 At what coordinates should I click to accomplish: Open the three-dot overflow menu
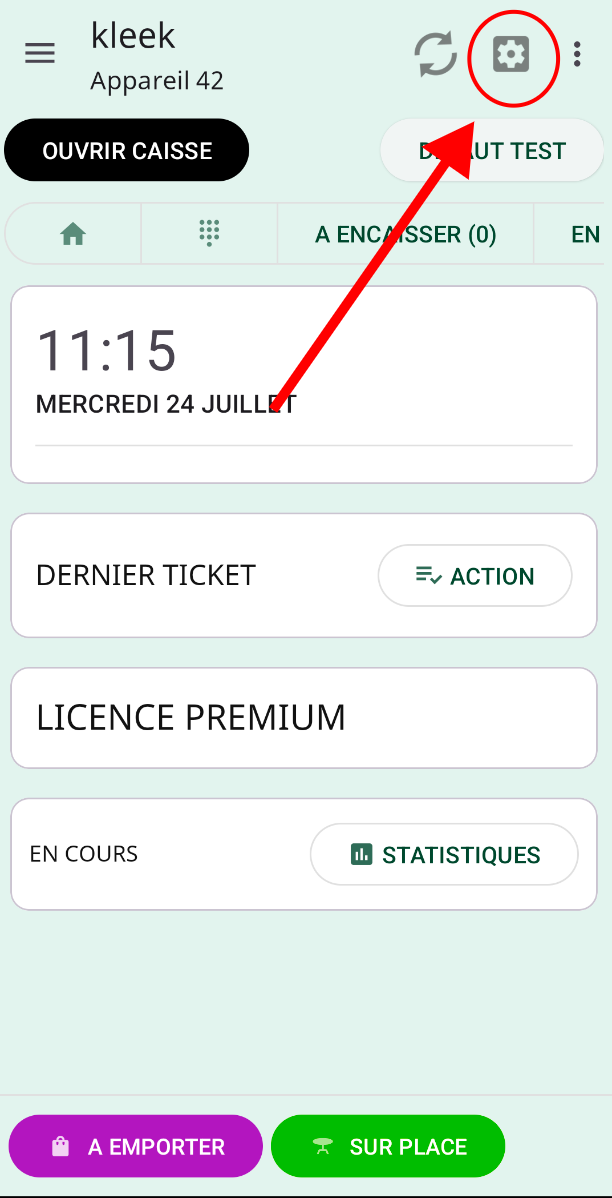click(577, 54)
